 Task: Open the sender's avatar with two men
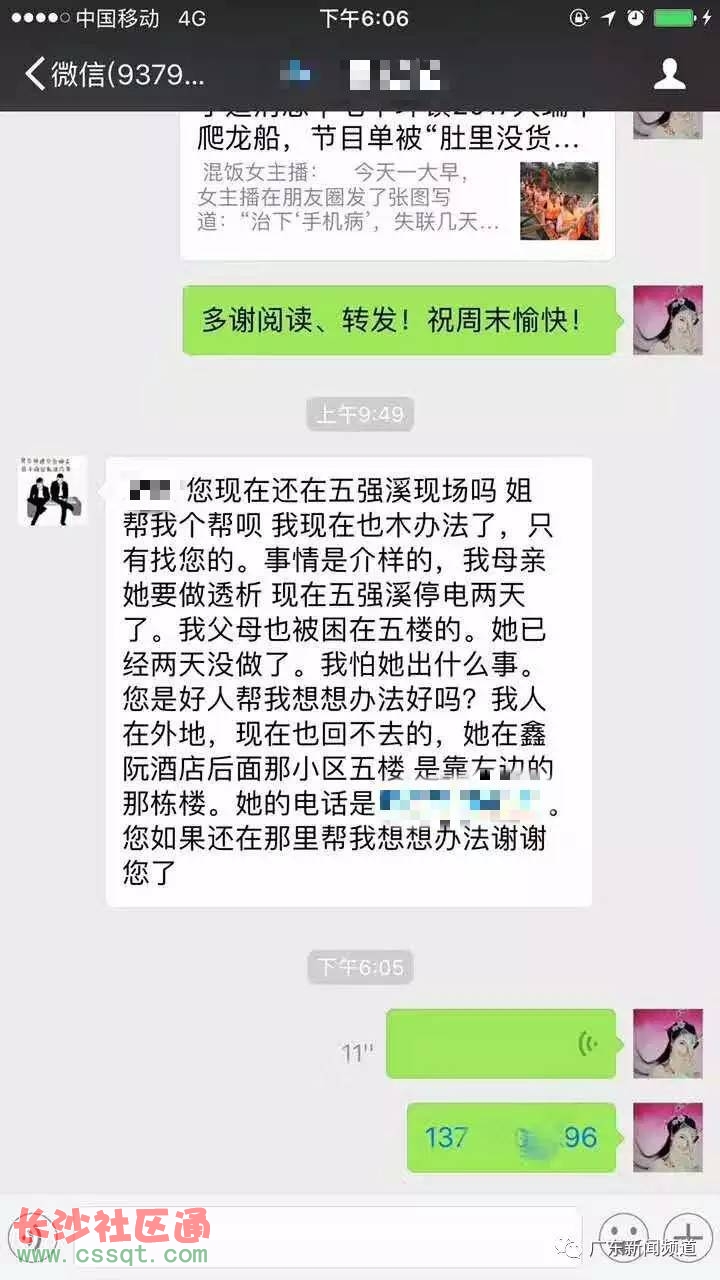point(52,491)
